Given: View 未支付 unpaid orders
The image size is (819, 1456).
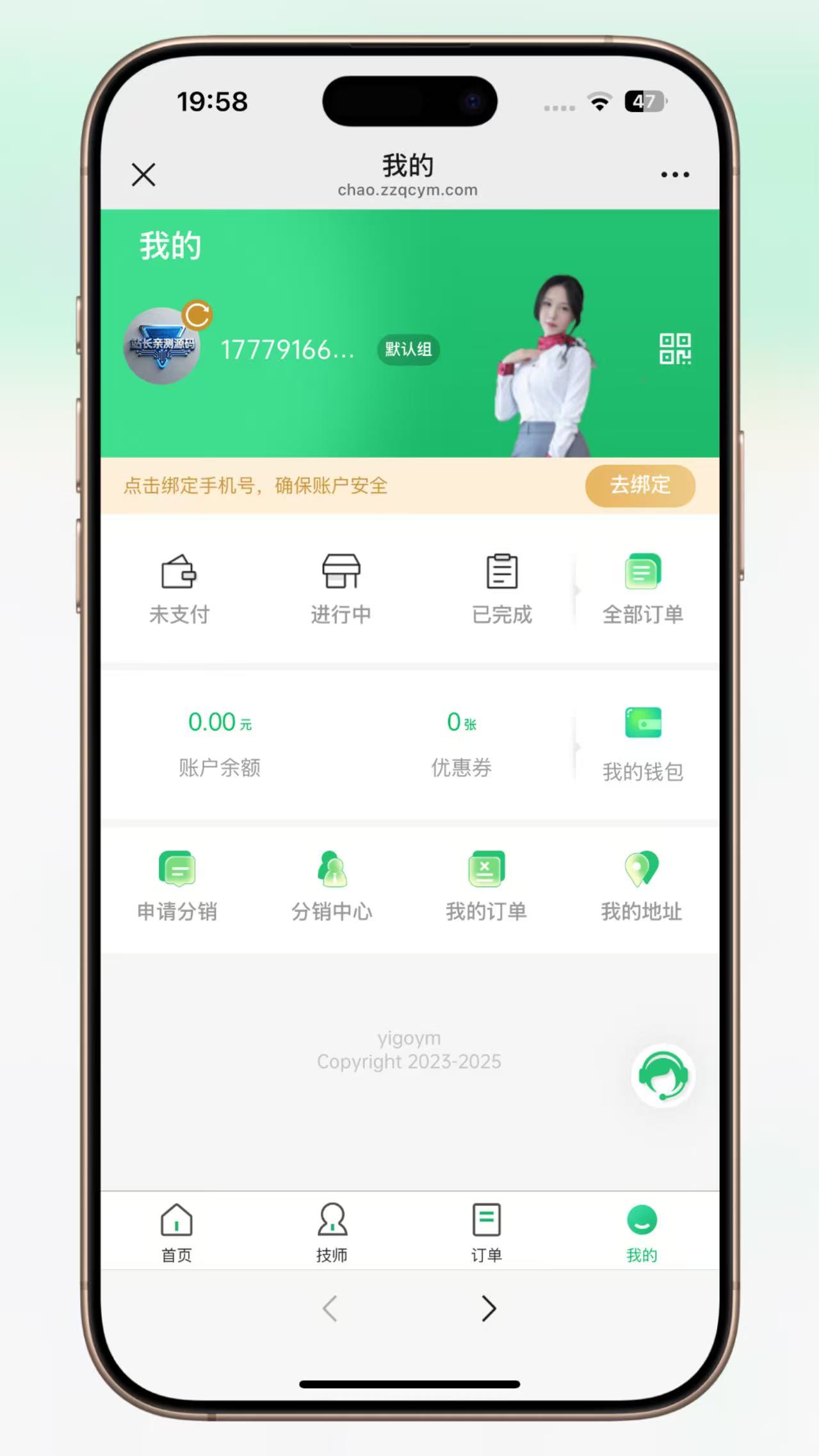Looking at the screenshot, I should click(x=179, y=589).
